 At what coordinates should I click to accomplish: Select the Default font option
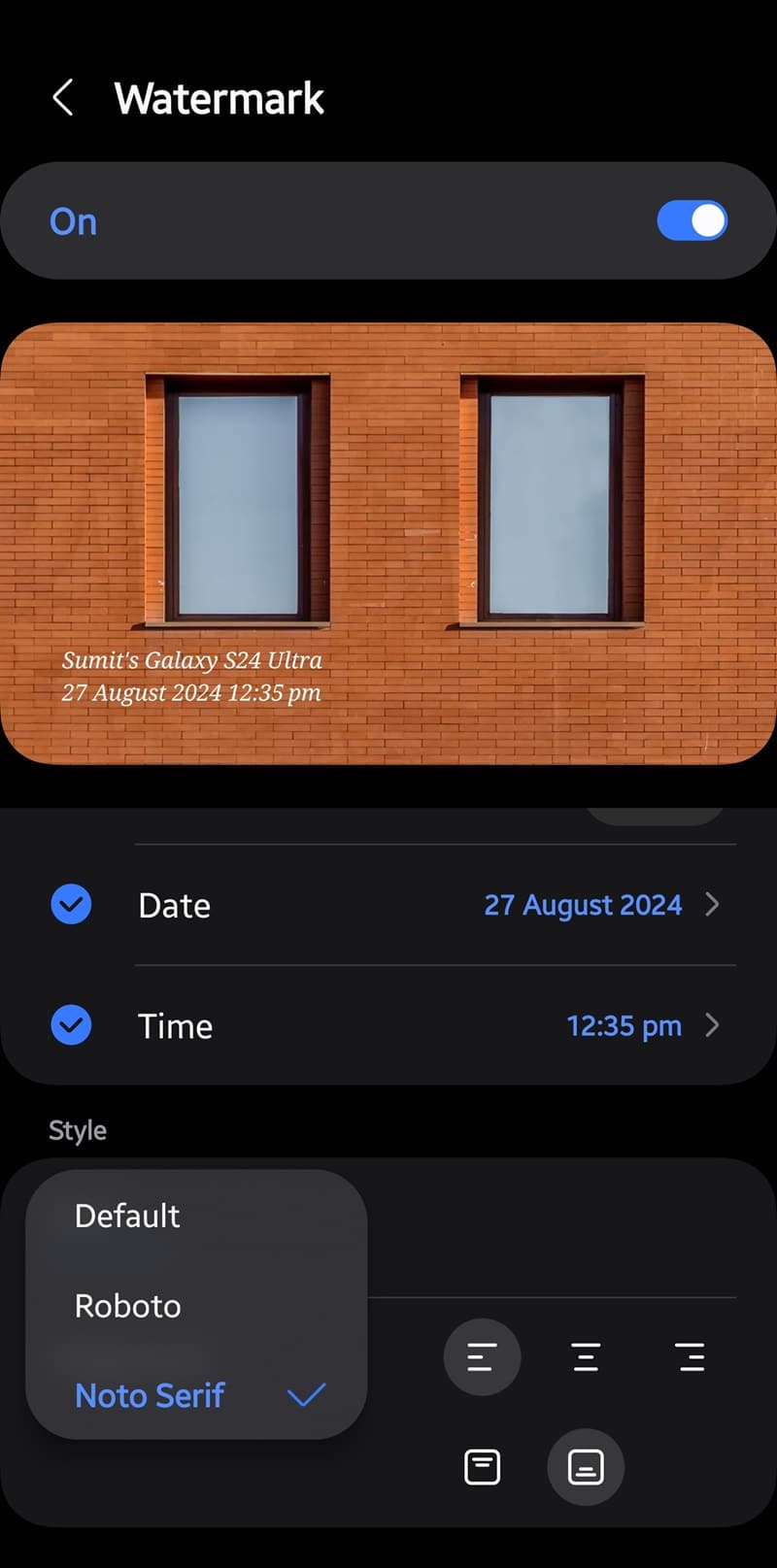(x=127, y=1216)
